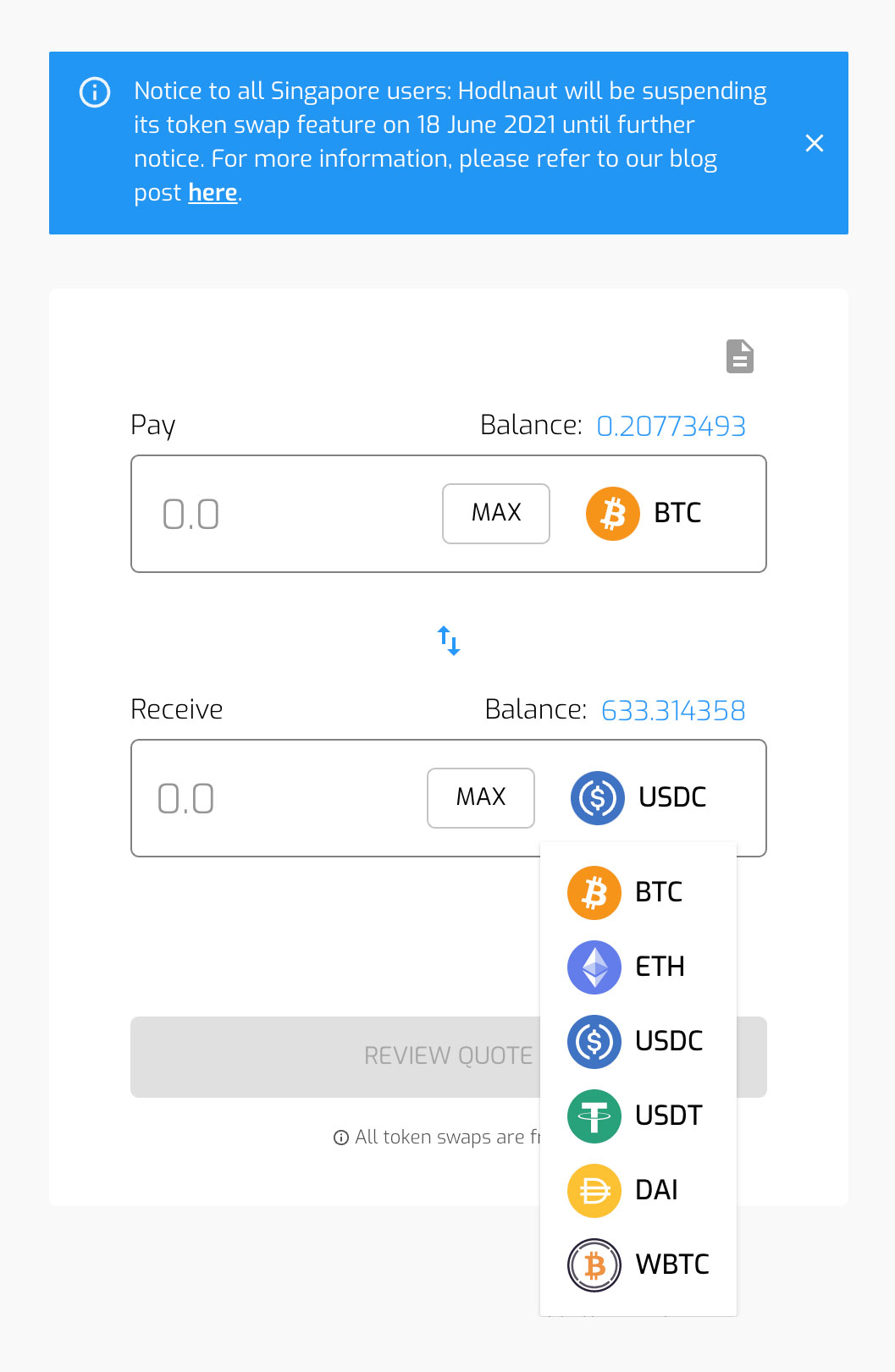Use MAX for the Pay amount
This screenshot has width=895, height=1372.
496,513
